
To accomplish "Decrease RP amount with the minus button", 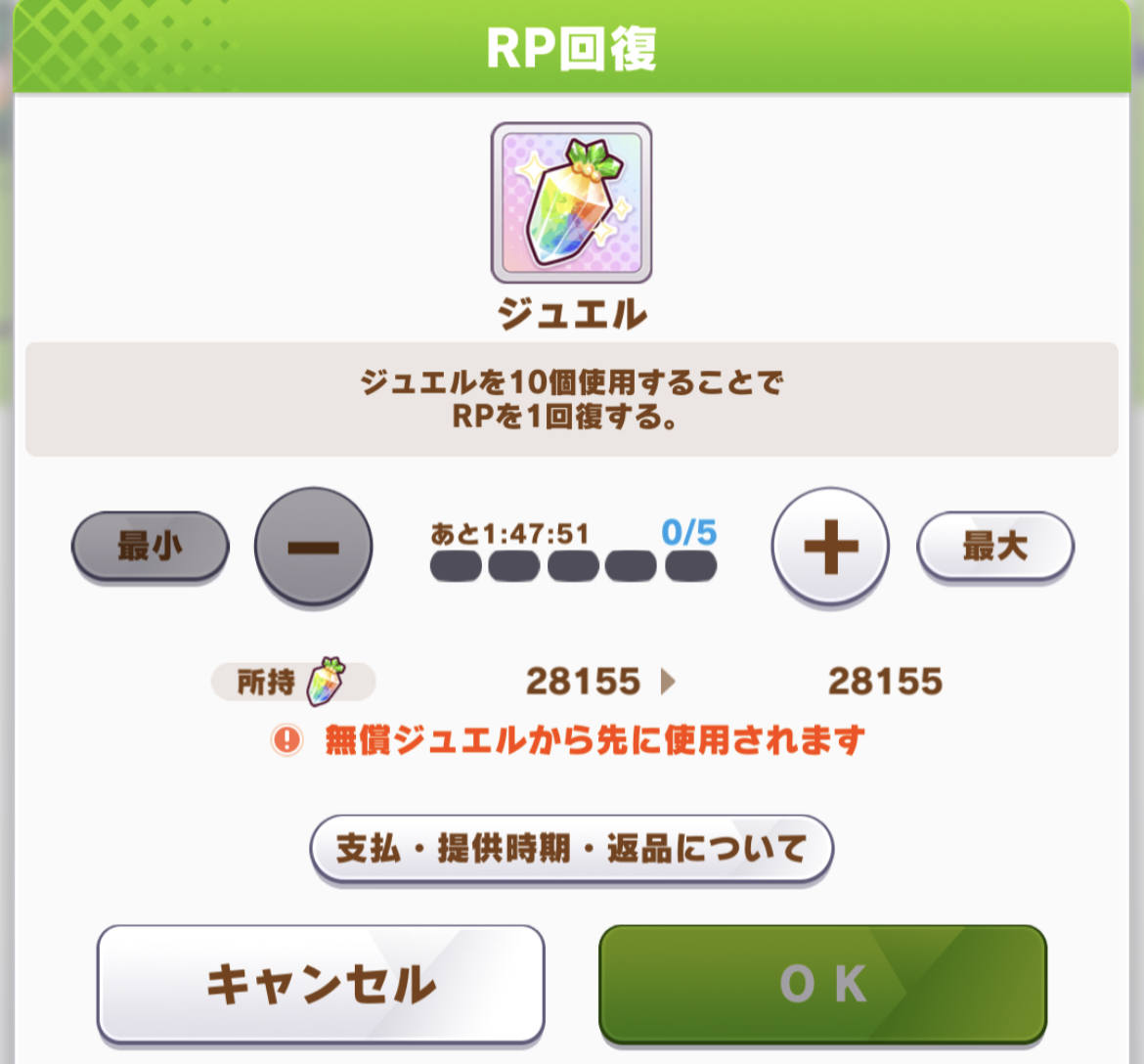I will [313, 547].
